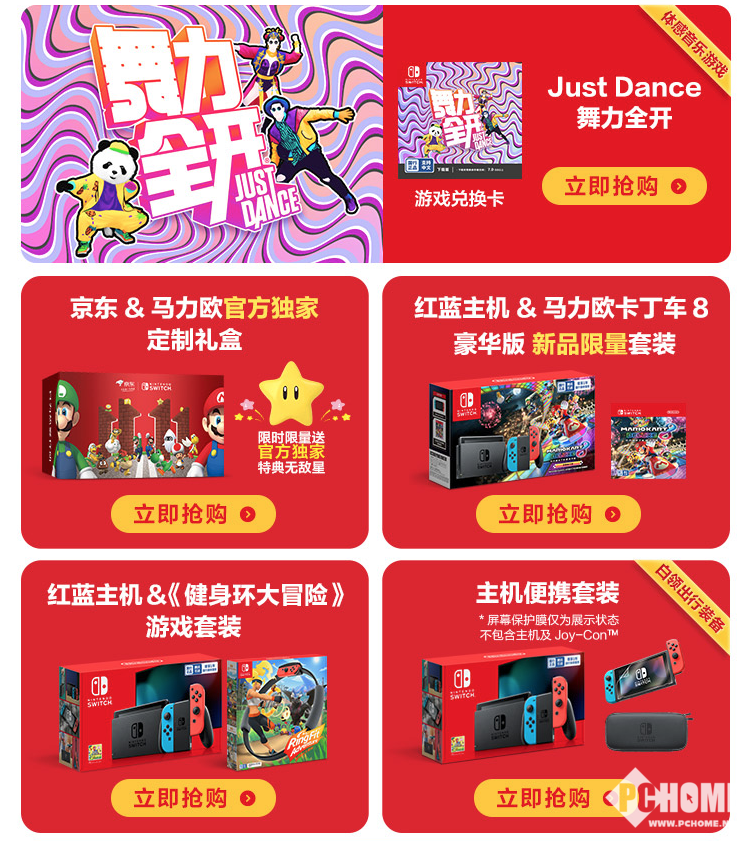Open the 舞力全开 Just Dance banner
Image resolution: width=752 pixels, height=841 pixels.
tap(202, 134)
